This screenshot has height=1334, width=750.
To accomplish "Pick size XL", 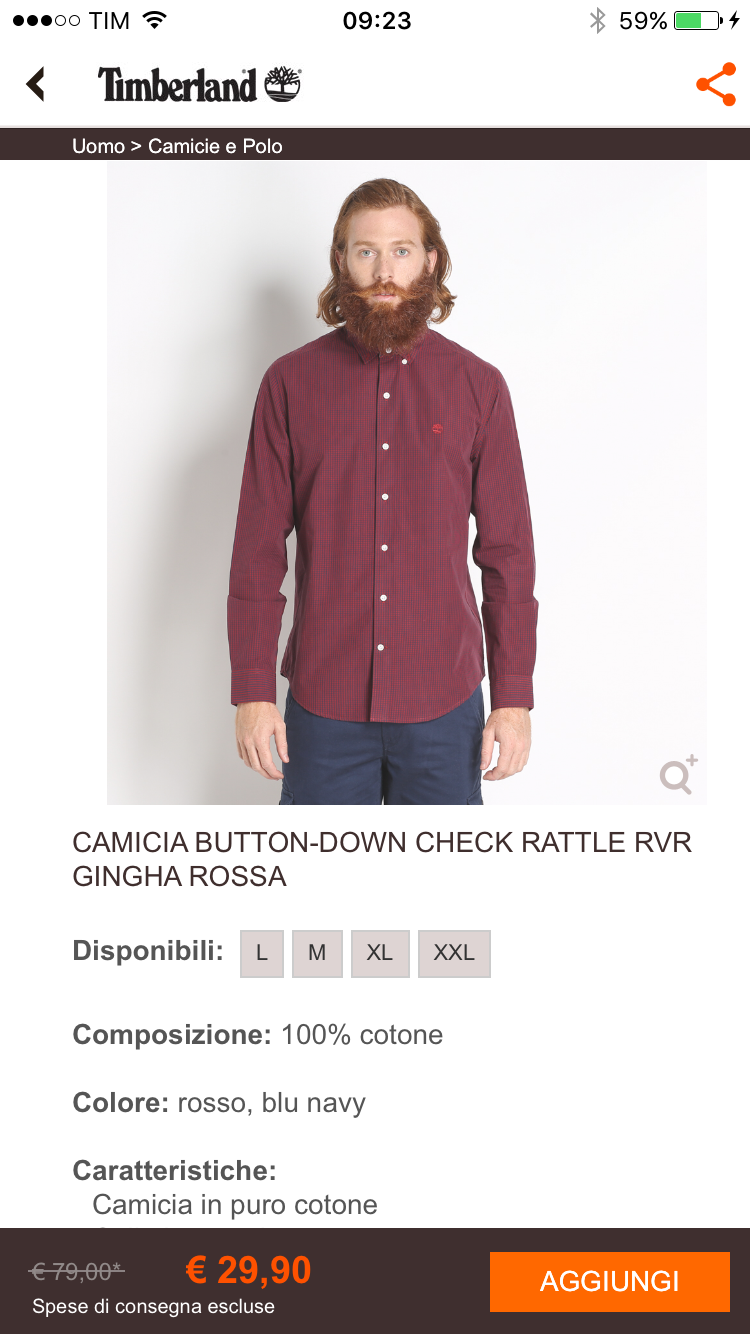I will (380, 953).
